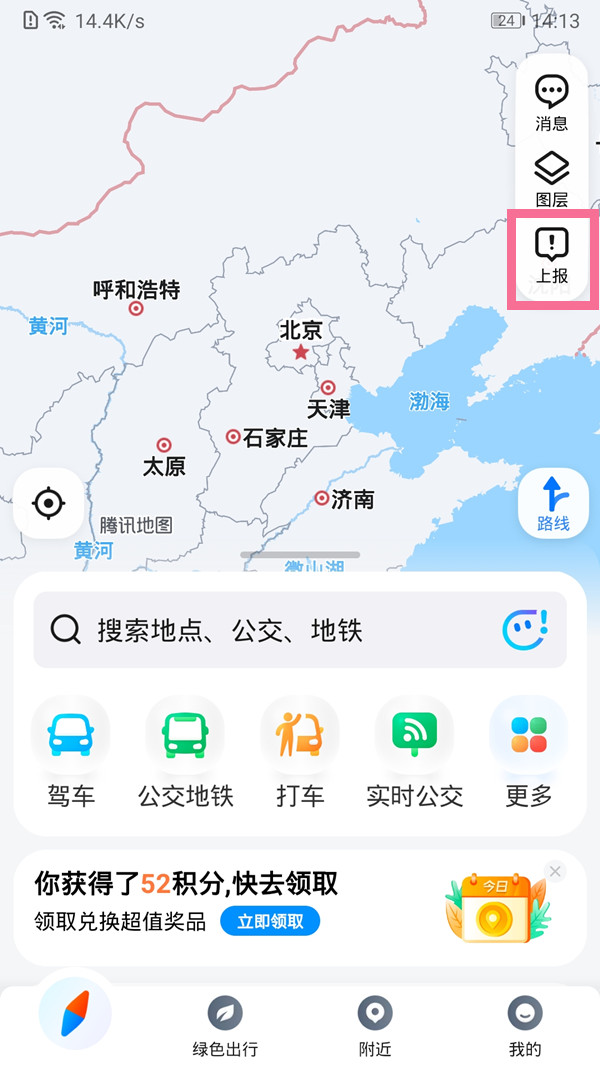The image size is (600, 1066).
Task: Open the smiley voice assistant icon
Action: coord(525,629)
